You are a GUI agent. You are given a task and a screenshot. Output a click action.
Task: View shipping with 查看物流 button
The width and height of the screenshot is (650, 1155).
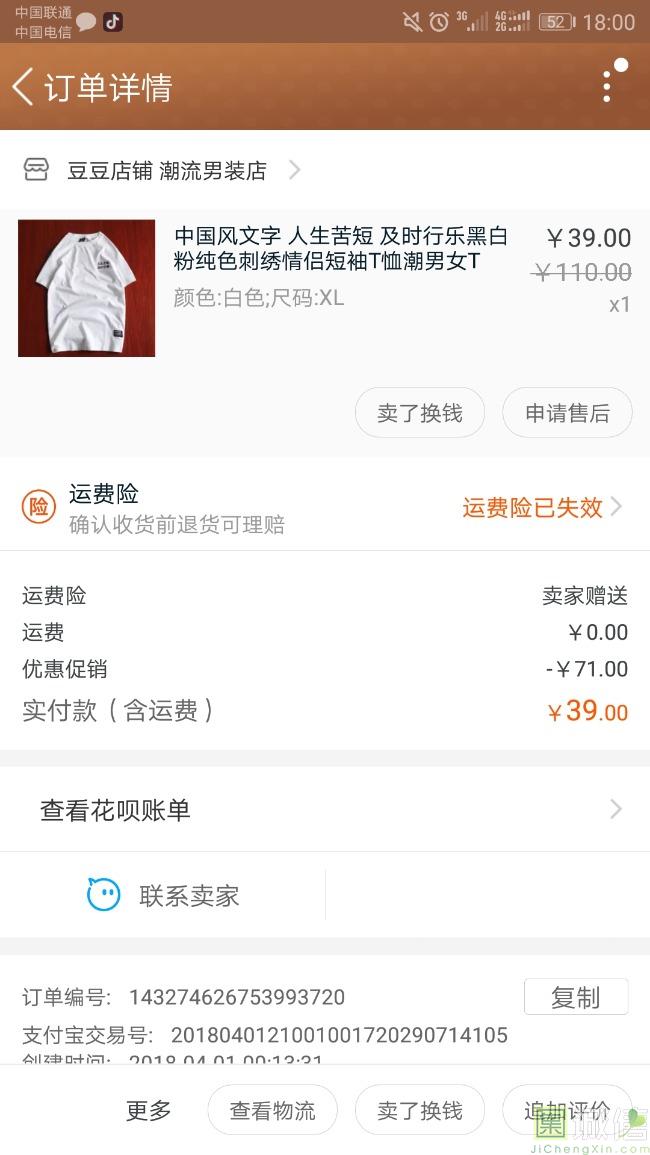272,1110
